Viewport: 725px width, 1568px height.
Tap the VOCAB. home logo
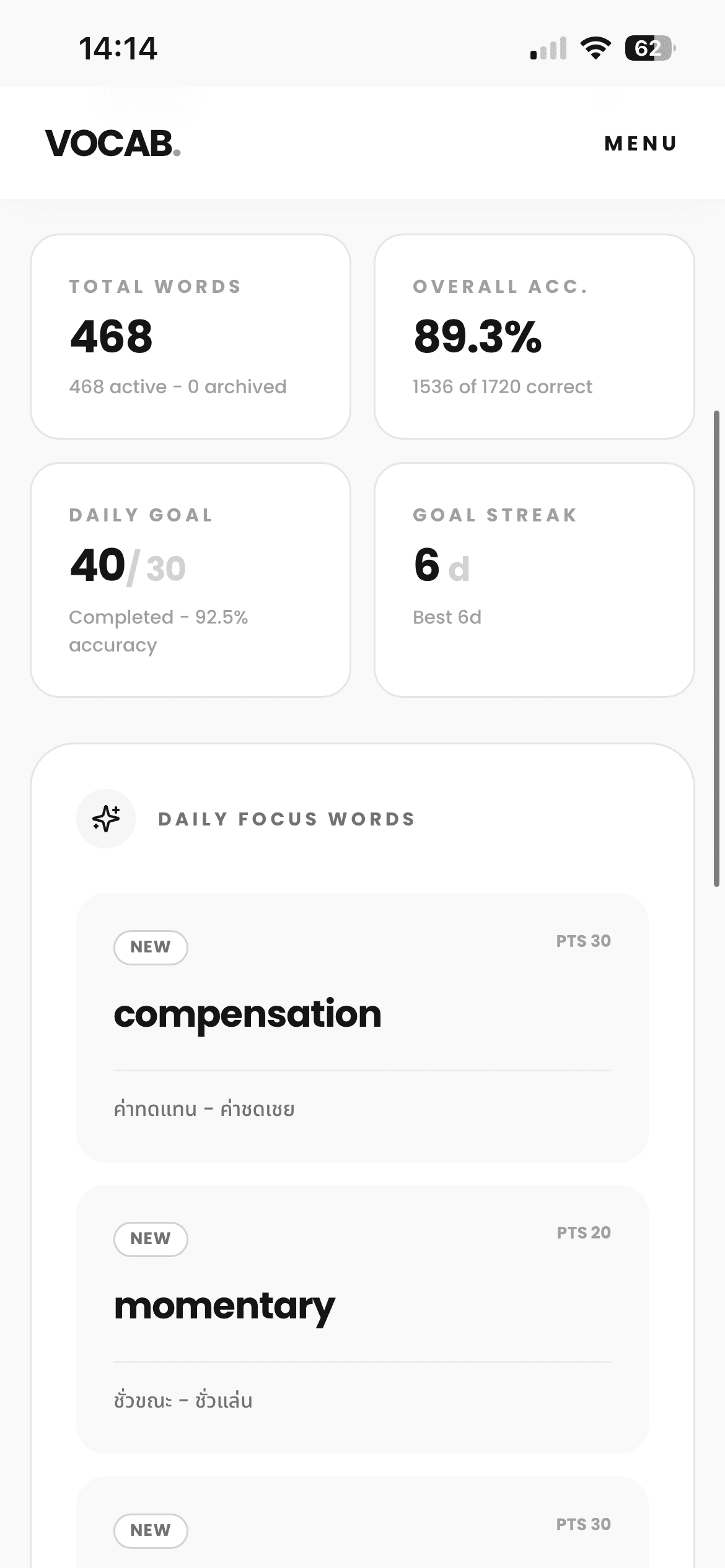coord(113,144)
